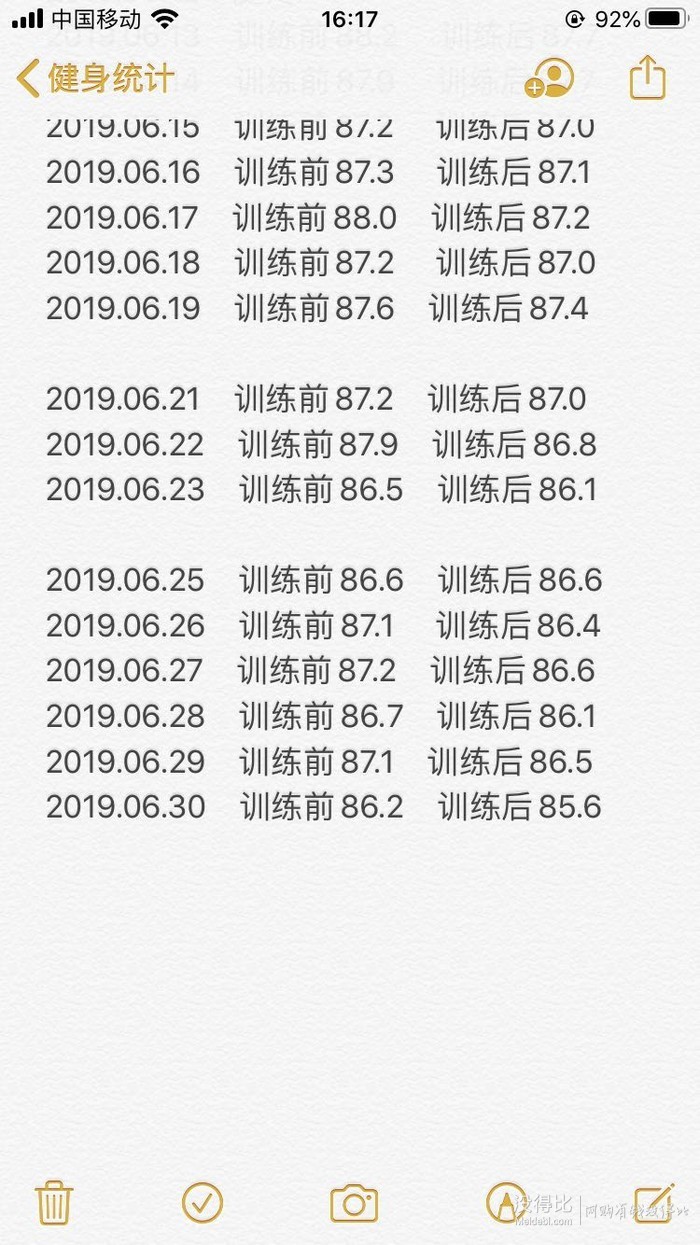Compose a new note
This screenshot has height=1245, width=700.
point(655,1202)
